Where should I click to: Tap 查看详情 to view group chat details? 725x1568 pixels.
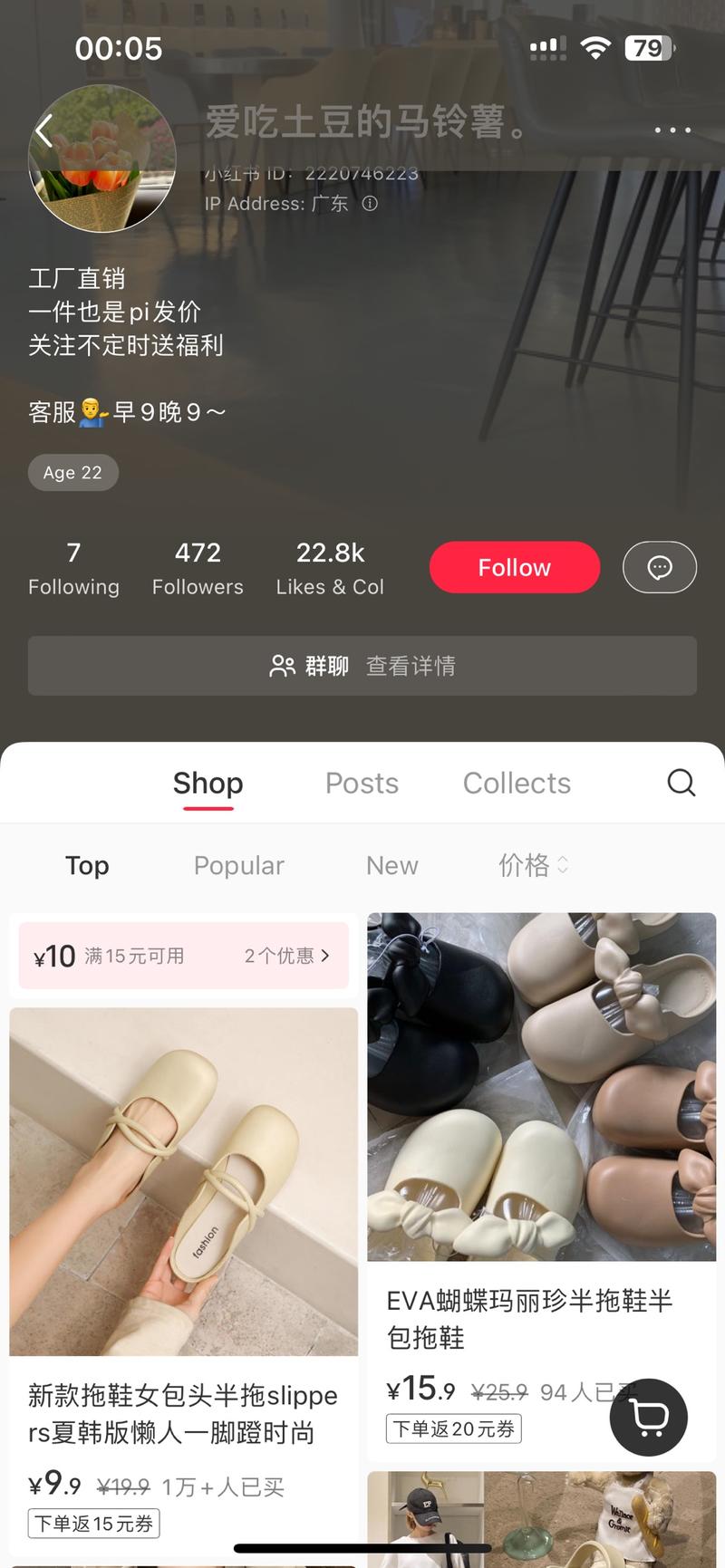pos(411,666)
